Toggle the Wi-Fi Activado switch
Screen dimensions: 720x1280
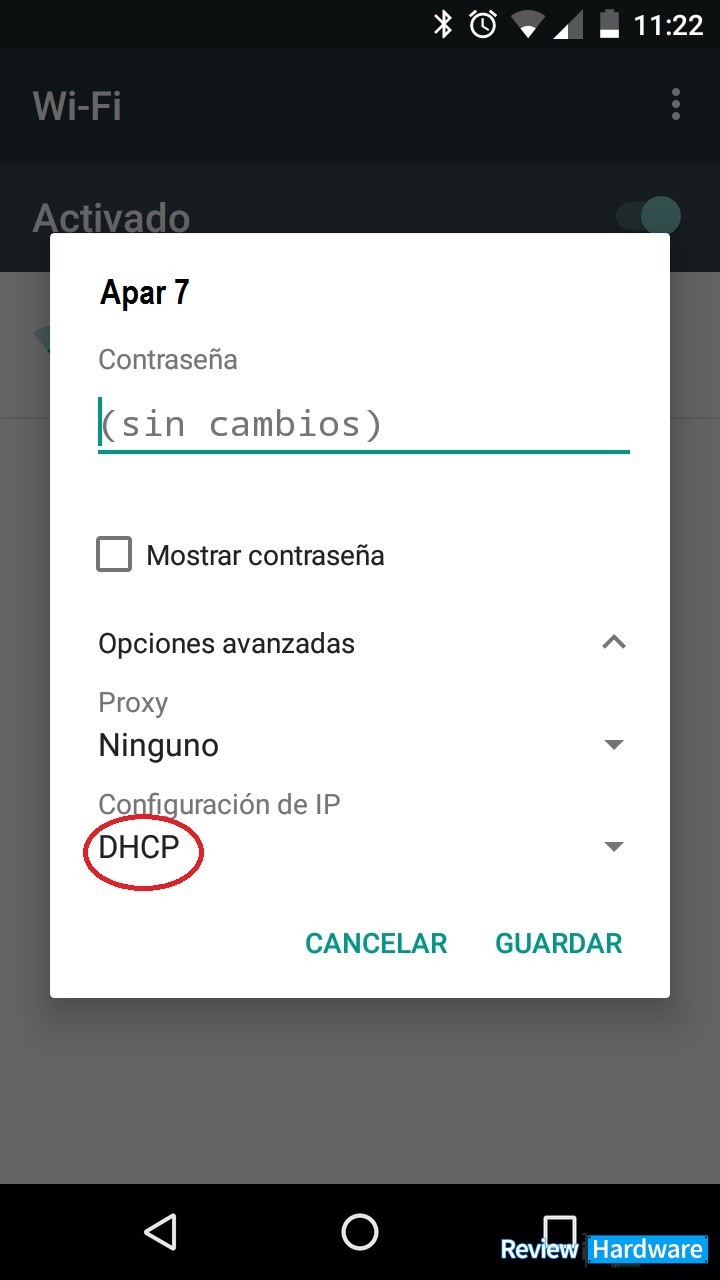(x=648, y=216)
